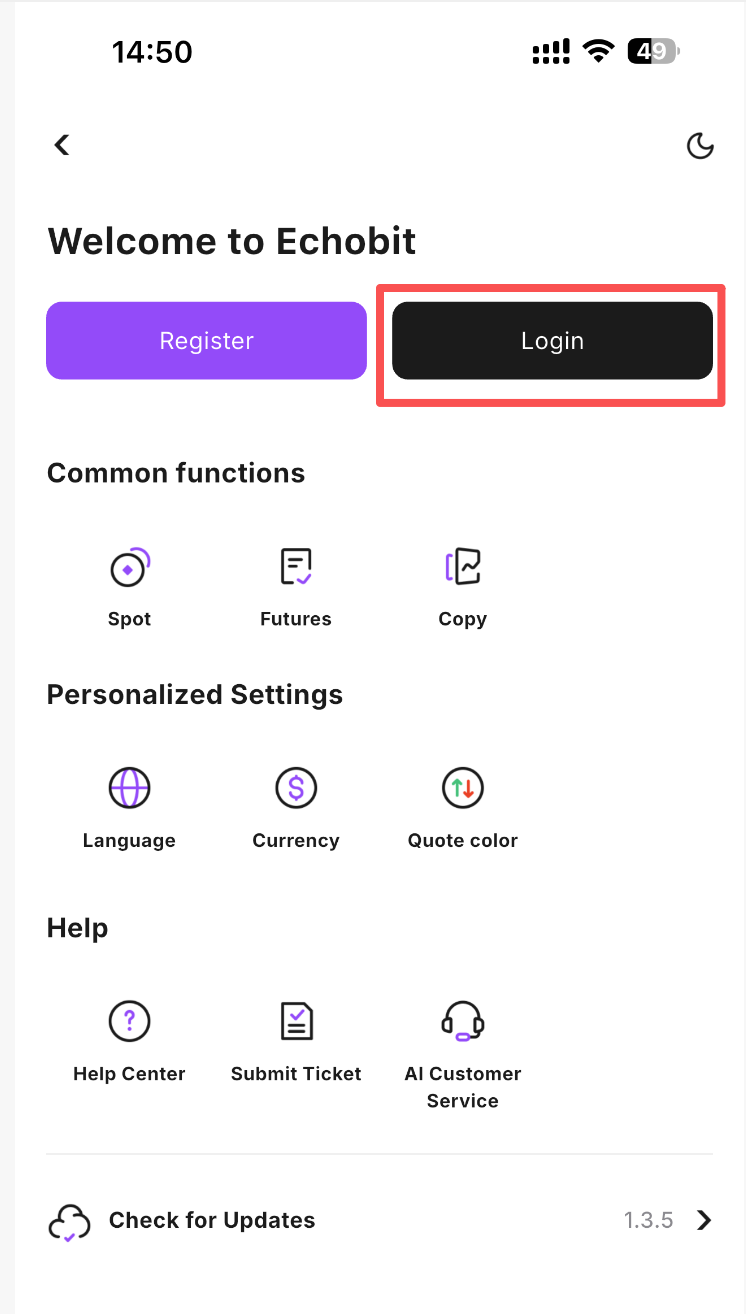Open the Help Center
Screen dimensions: 746x1314
(129, 1043)
